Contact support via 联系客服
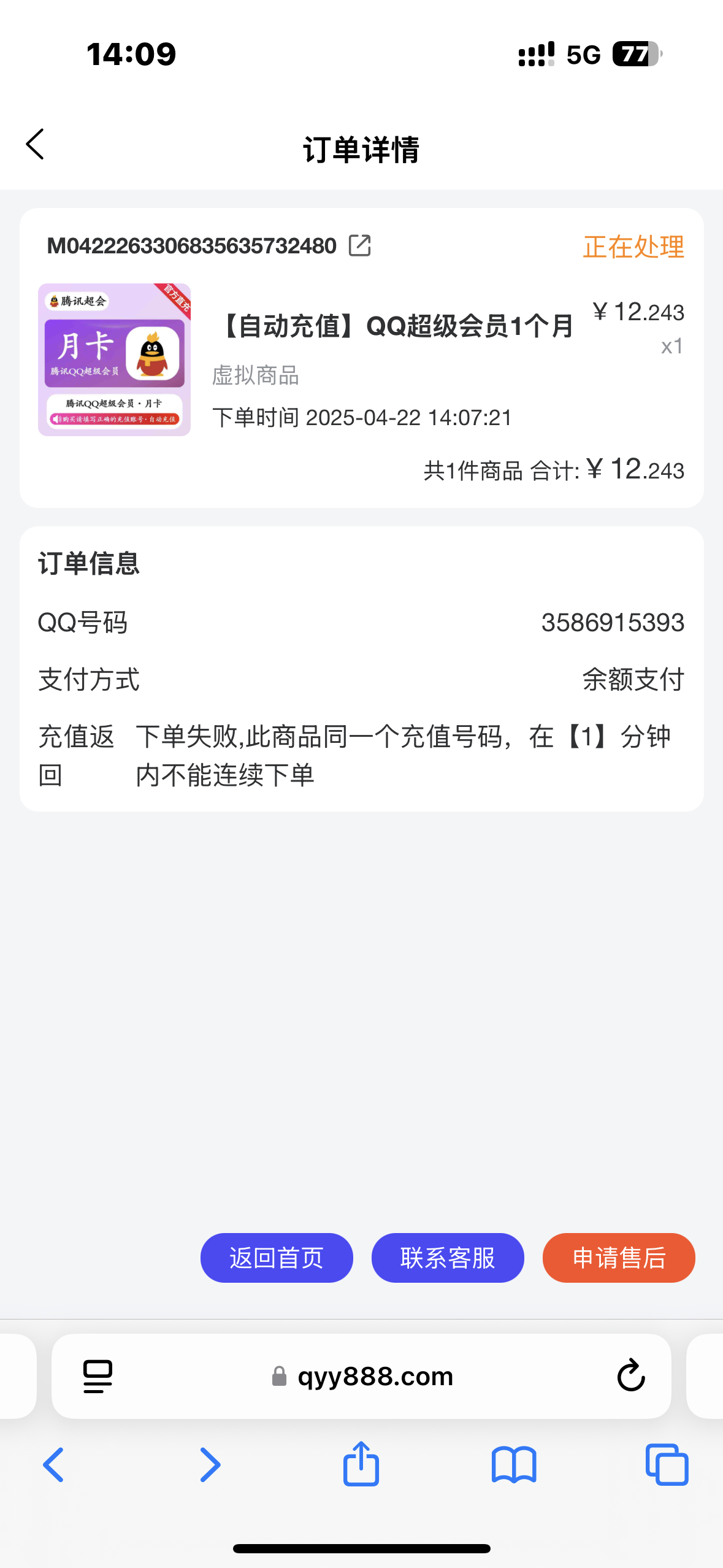This screenshot has height=1568, width=723. pos(448,1258)
